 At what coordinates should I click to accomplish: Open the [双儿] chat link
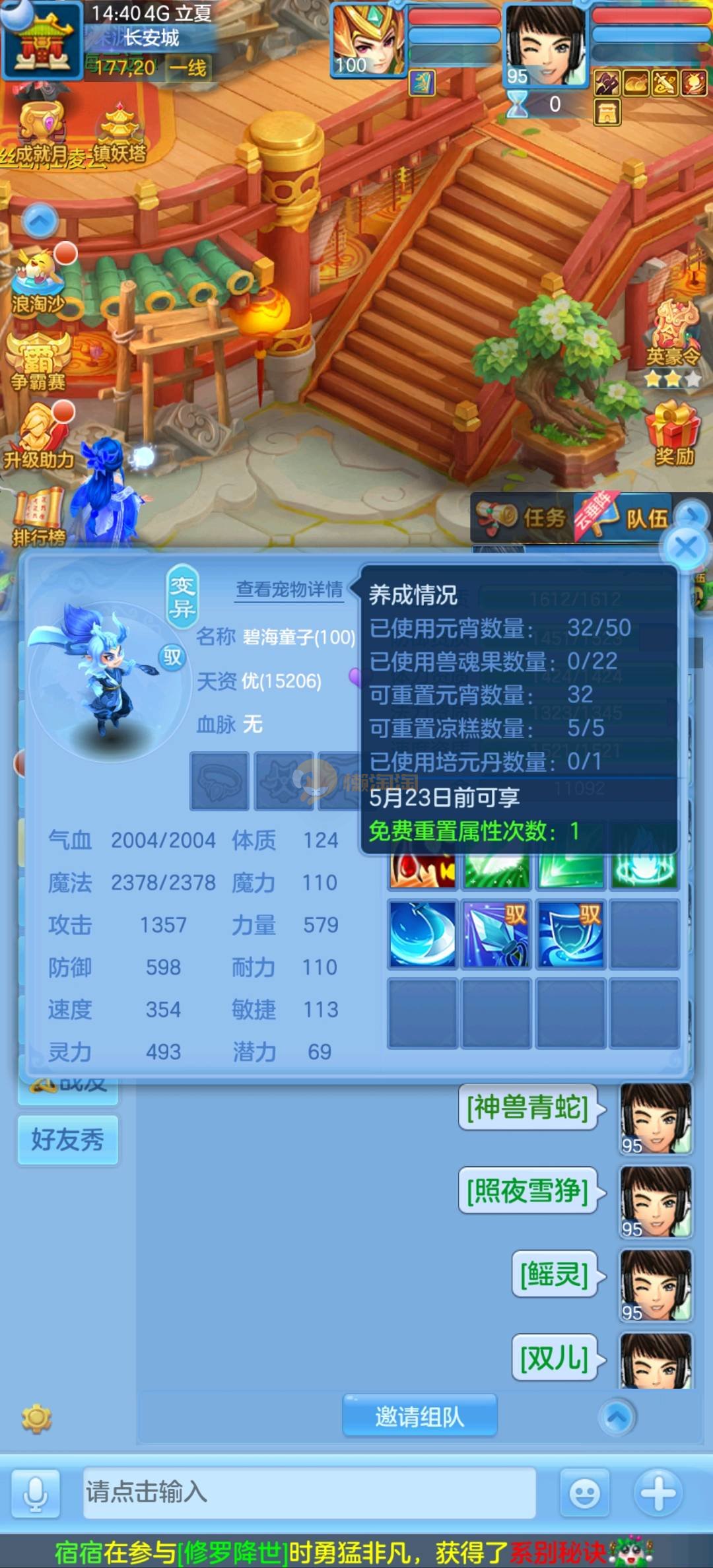coord(554,1358)
